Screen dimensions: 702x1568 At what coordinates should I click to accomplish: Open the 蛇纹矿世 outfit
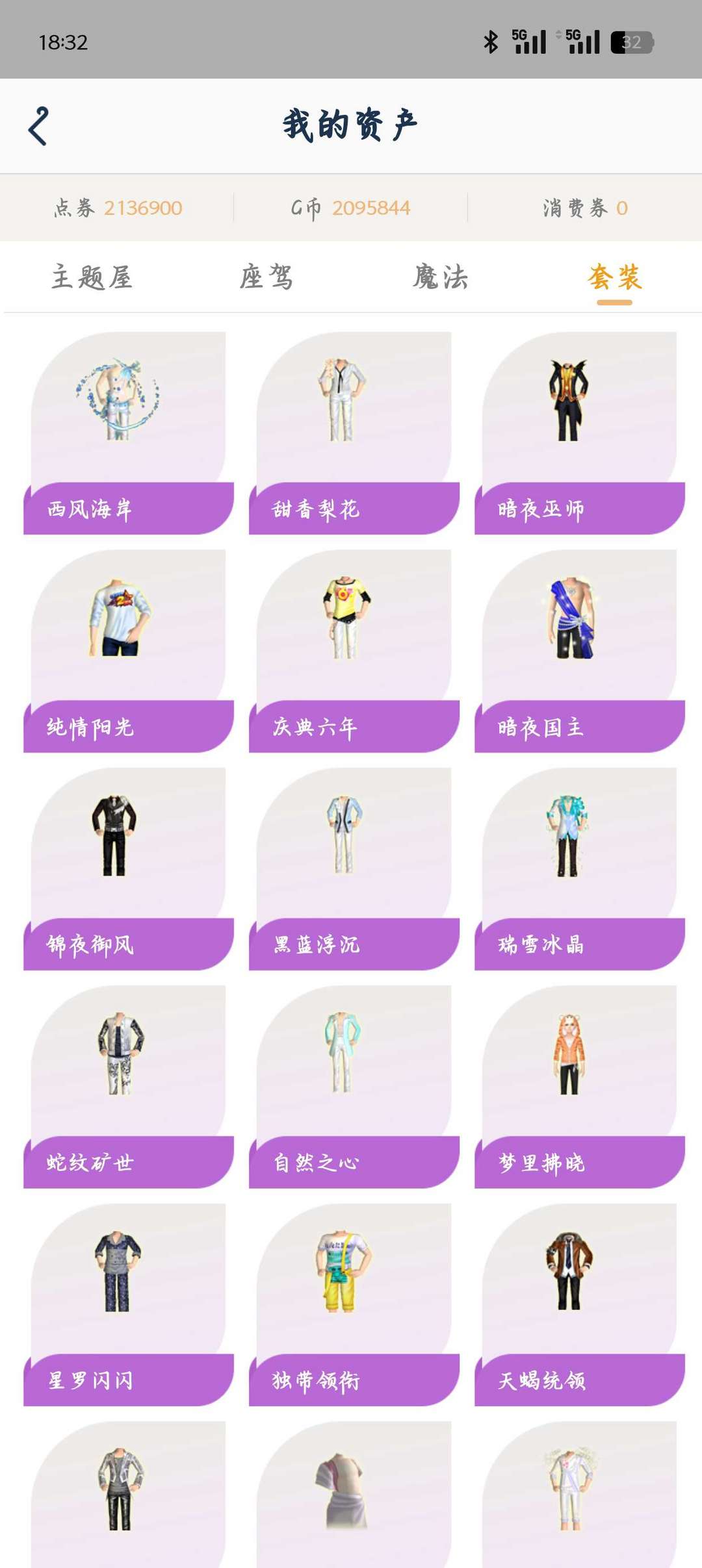coord(128,1085)
